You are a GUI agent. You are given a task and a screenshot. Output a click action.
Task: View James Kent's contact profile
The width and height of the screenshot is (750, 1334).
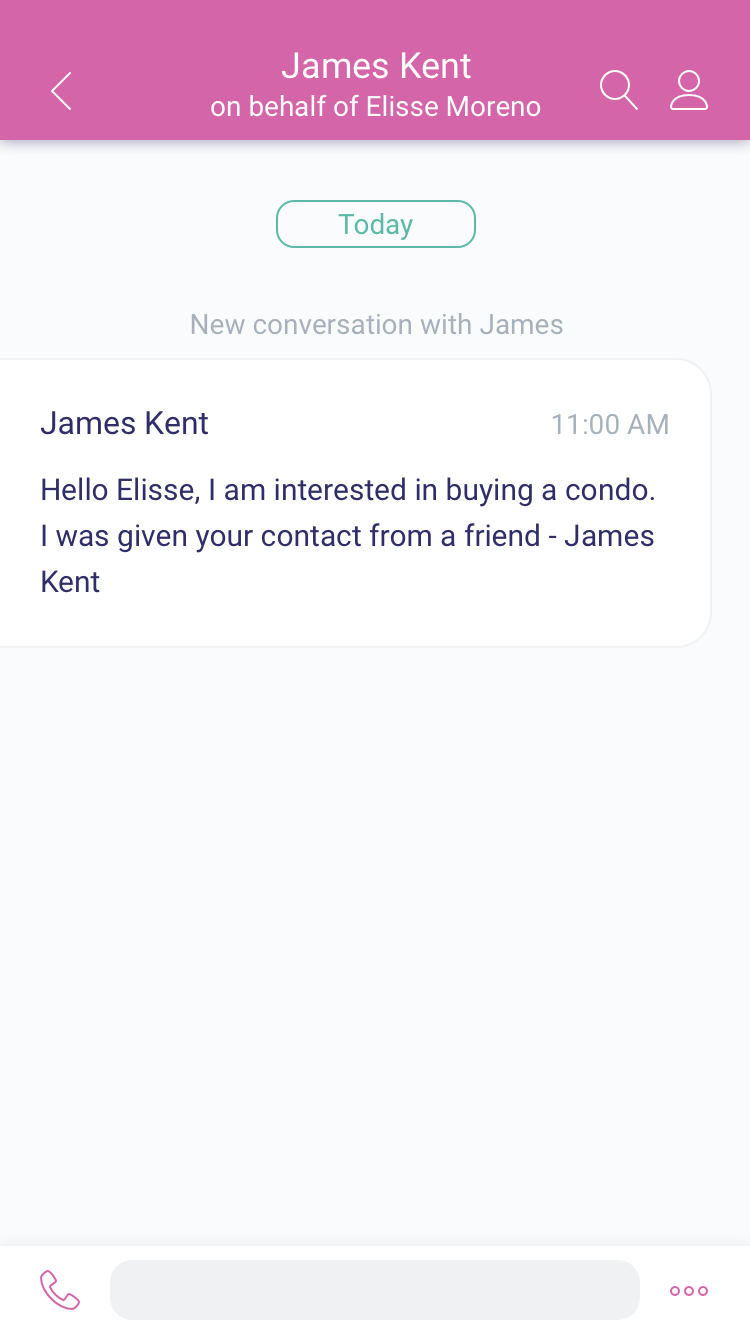coord(689,90)
